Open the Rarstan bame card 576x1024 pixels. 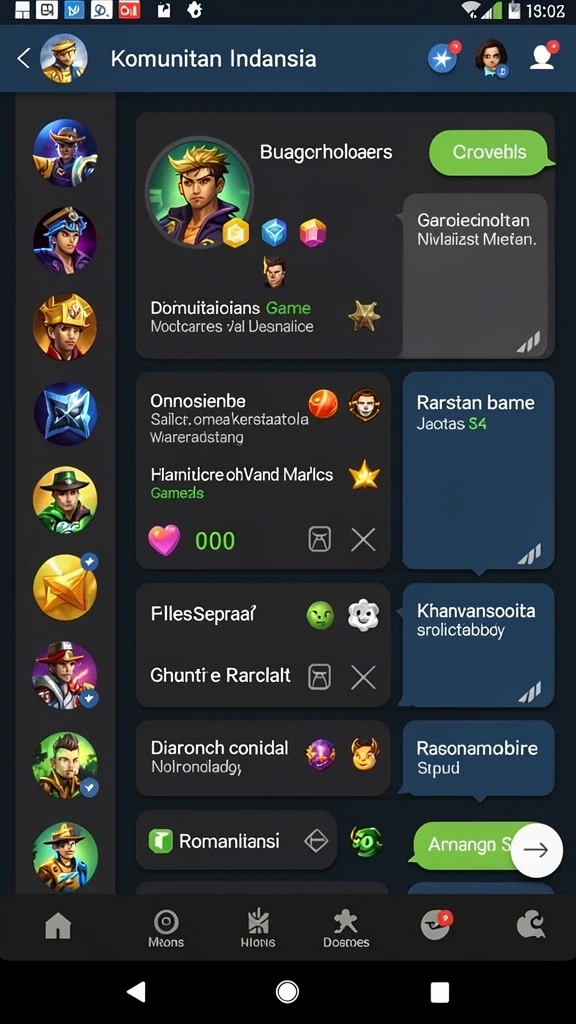tap(479, 470)
